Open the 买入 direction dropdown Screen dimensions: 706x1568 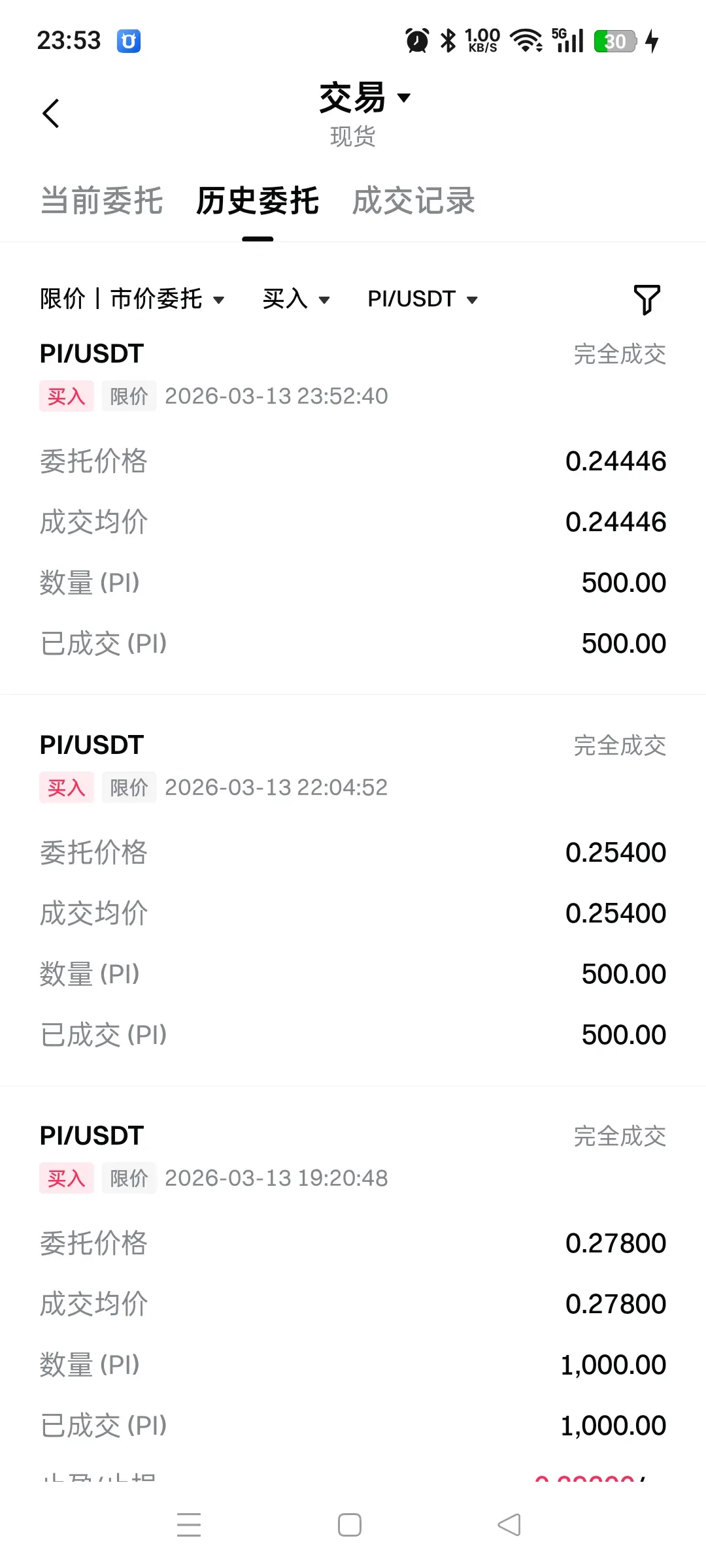(296, 299)
